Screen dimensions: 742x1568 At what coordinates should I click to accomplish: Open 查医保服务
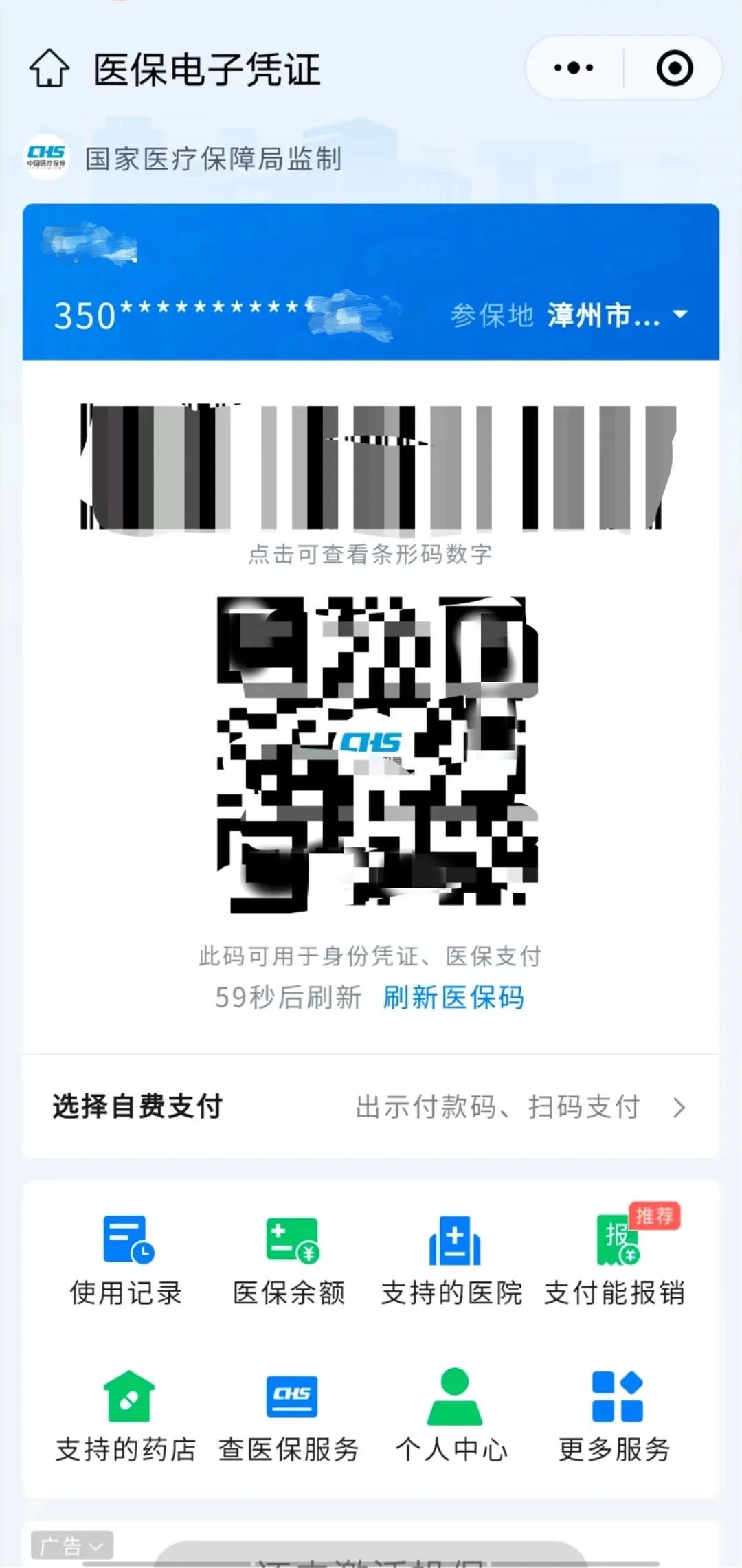coord(289,1415)
